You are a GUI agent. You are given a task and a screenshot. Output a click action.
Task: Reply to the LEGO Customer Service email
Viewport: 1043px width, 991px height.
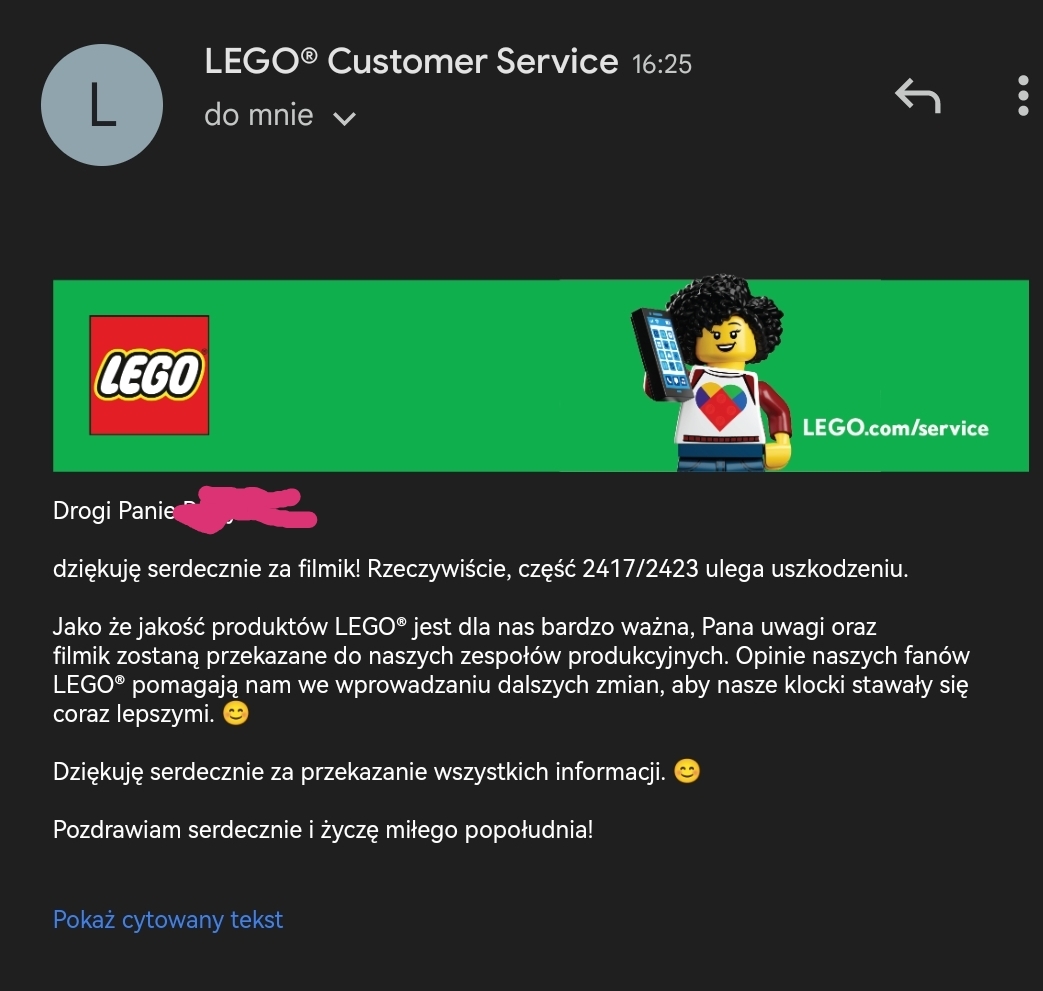pyautogui.click(x=917, y=97)
